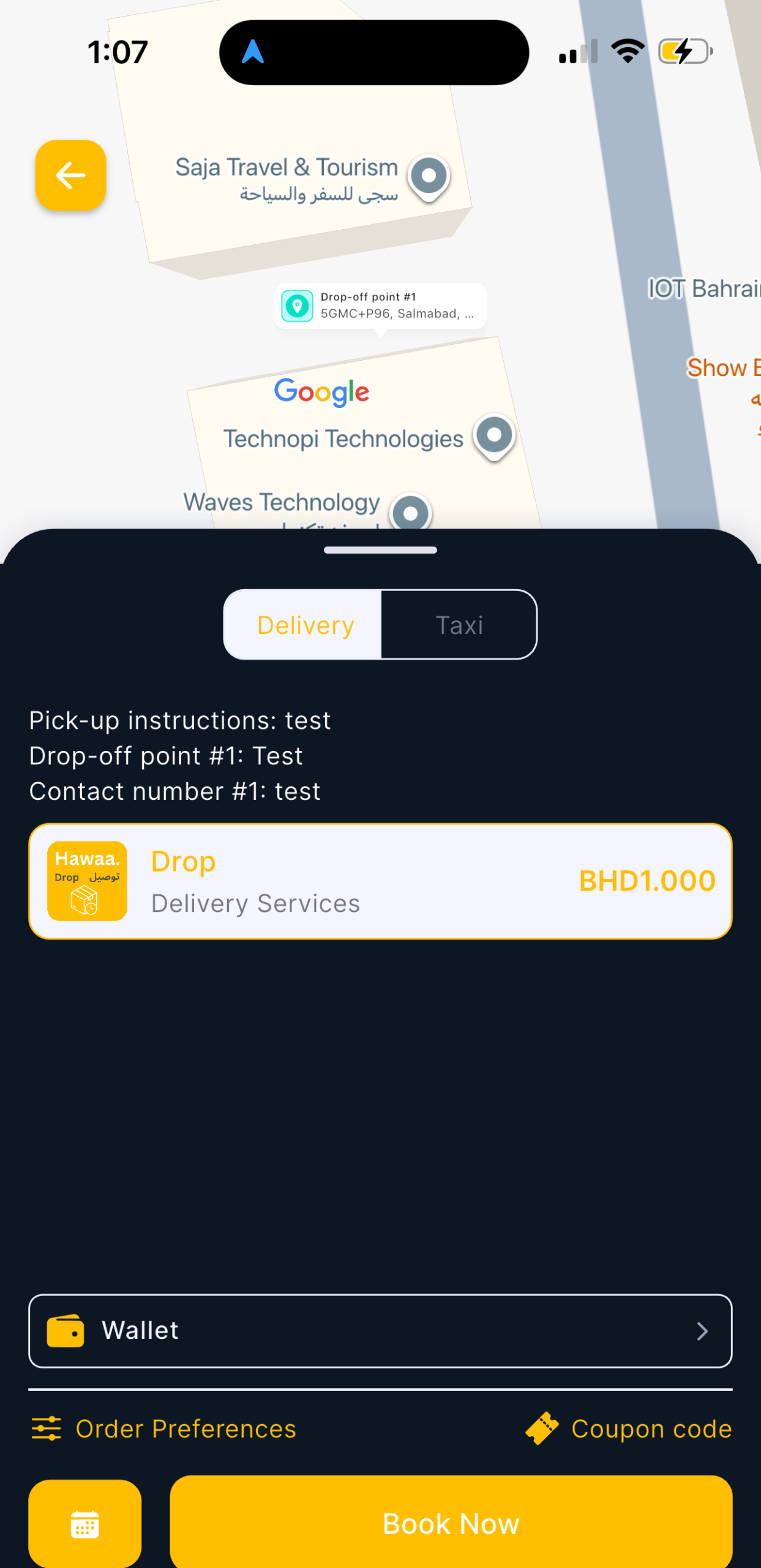Image resolution: width=761 pixels, height=1568 pixels.
Task: Tap Book Now to confirm delivery
Action: [x=451, y=1523]
